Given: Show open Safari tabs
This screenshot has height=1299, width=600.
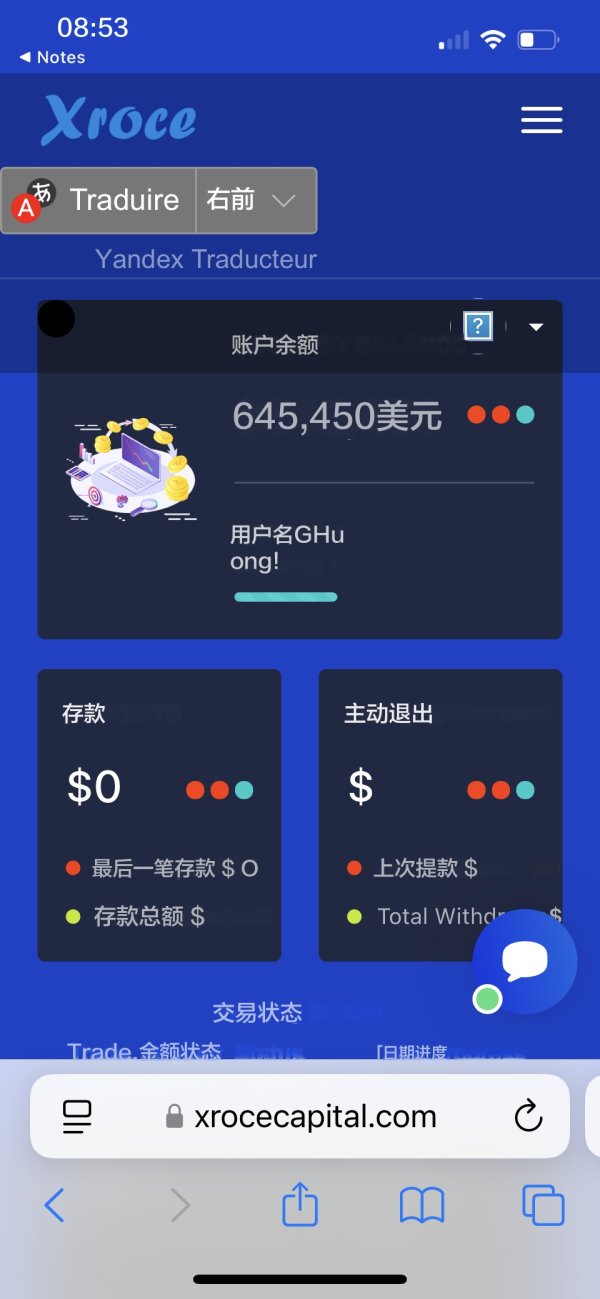Looking at the screenshot, I should tap(543, 1206).
